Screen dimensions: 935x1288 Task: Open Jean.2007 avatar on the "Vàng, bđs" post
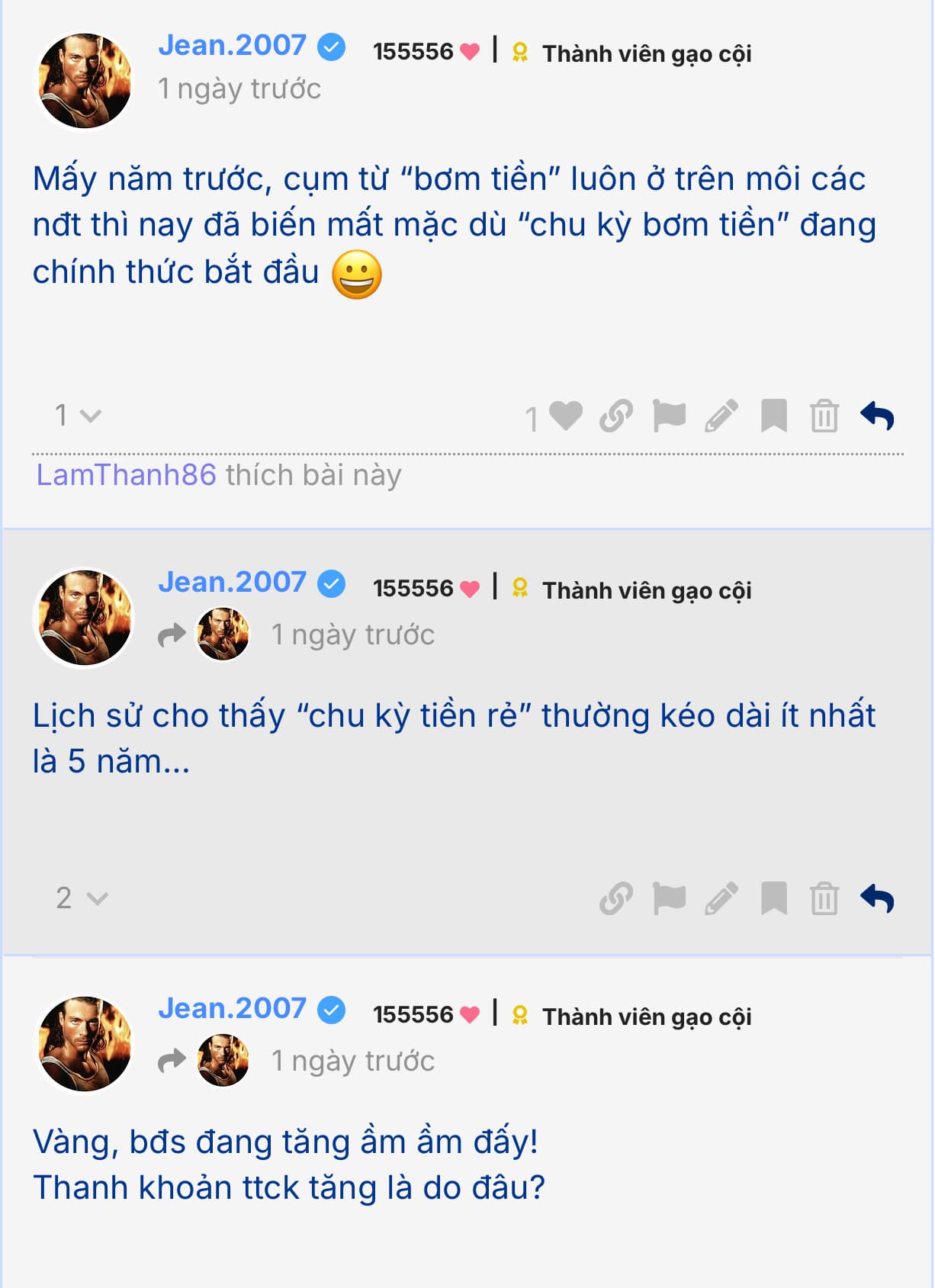85,1043
